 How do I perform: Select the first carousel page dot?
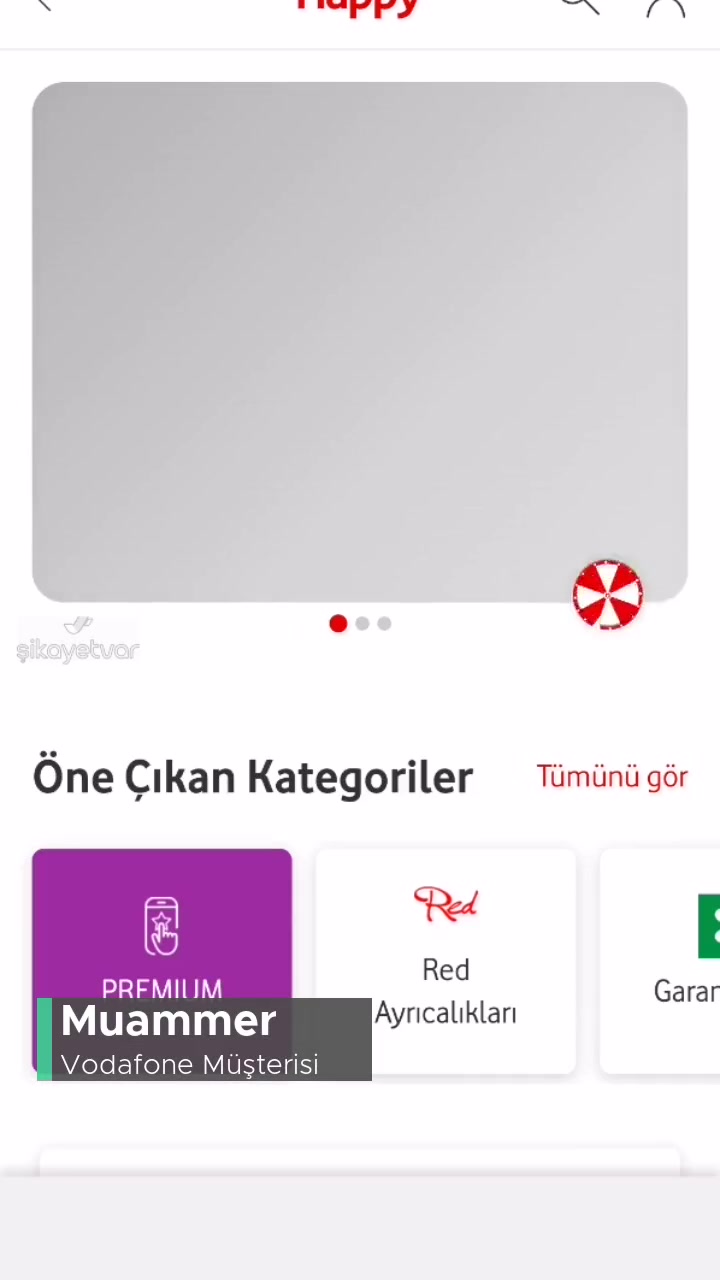pos(338,624)
